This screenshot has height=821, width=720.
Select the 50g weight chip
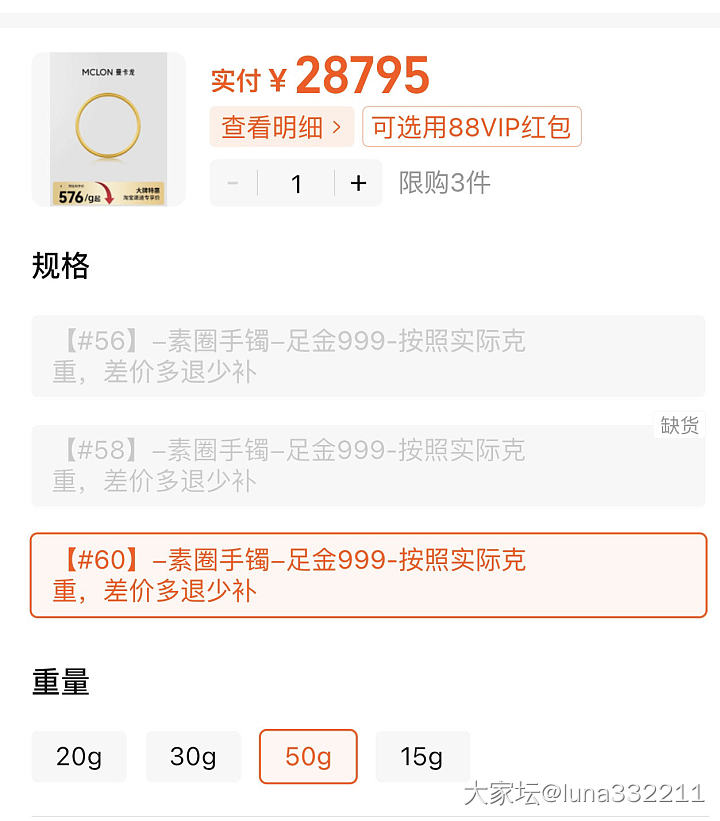tap(308, 756)
